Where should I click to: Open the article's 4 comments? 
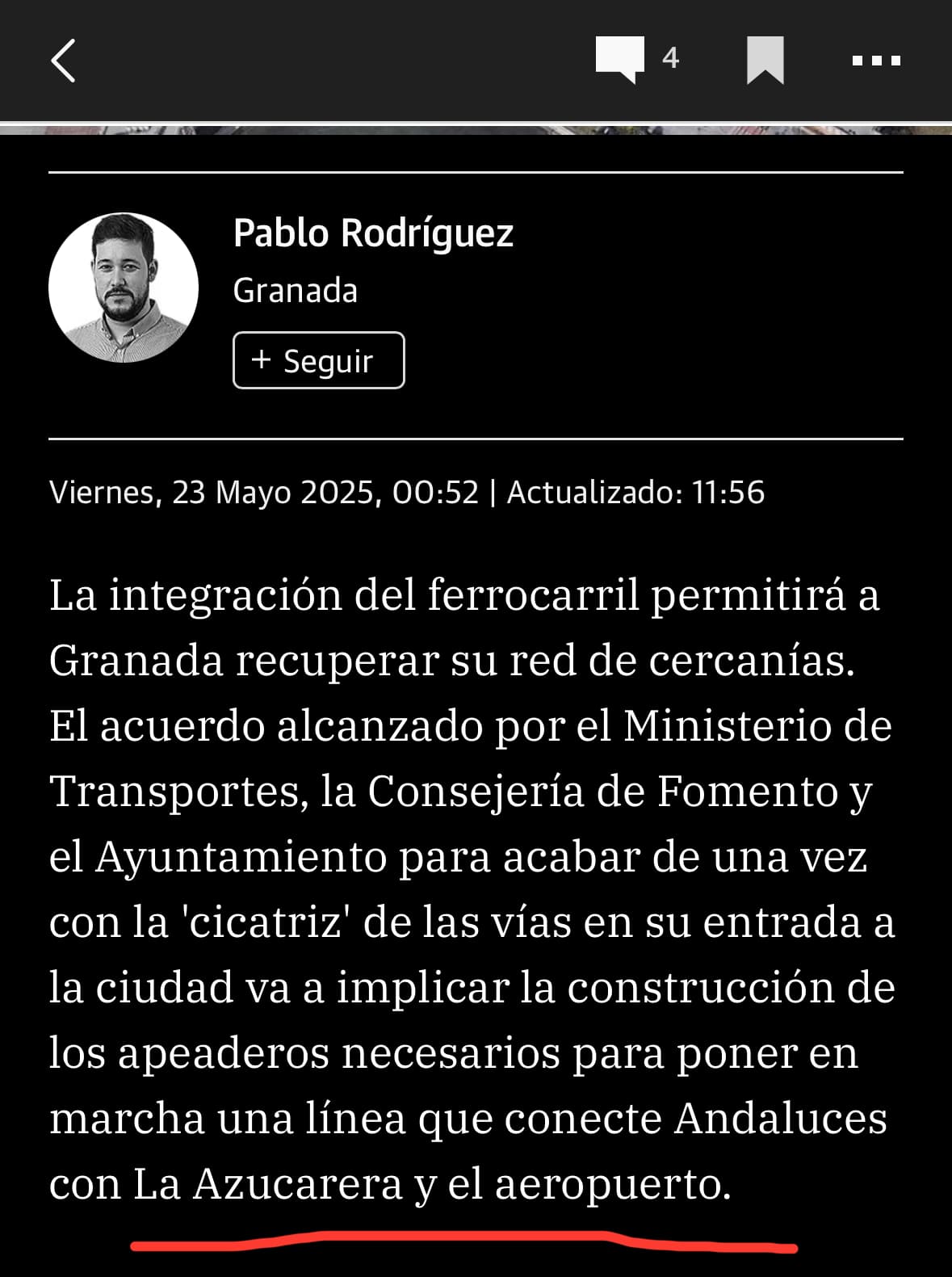[636, 59]
